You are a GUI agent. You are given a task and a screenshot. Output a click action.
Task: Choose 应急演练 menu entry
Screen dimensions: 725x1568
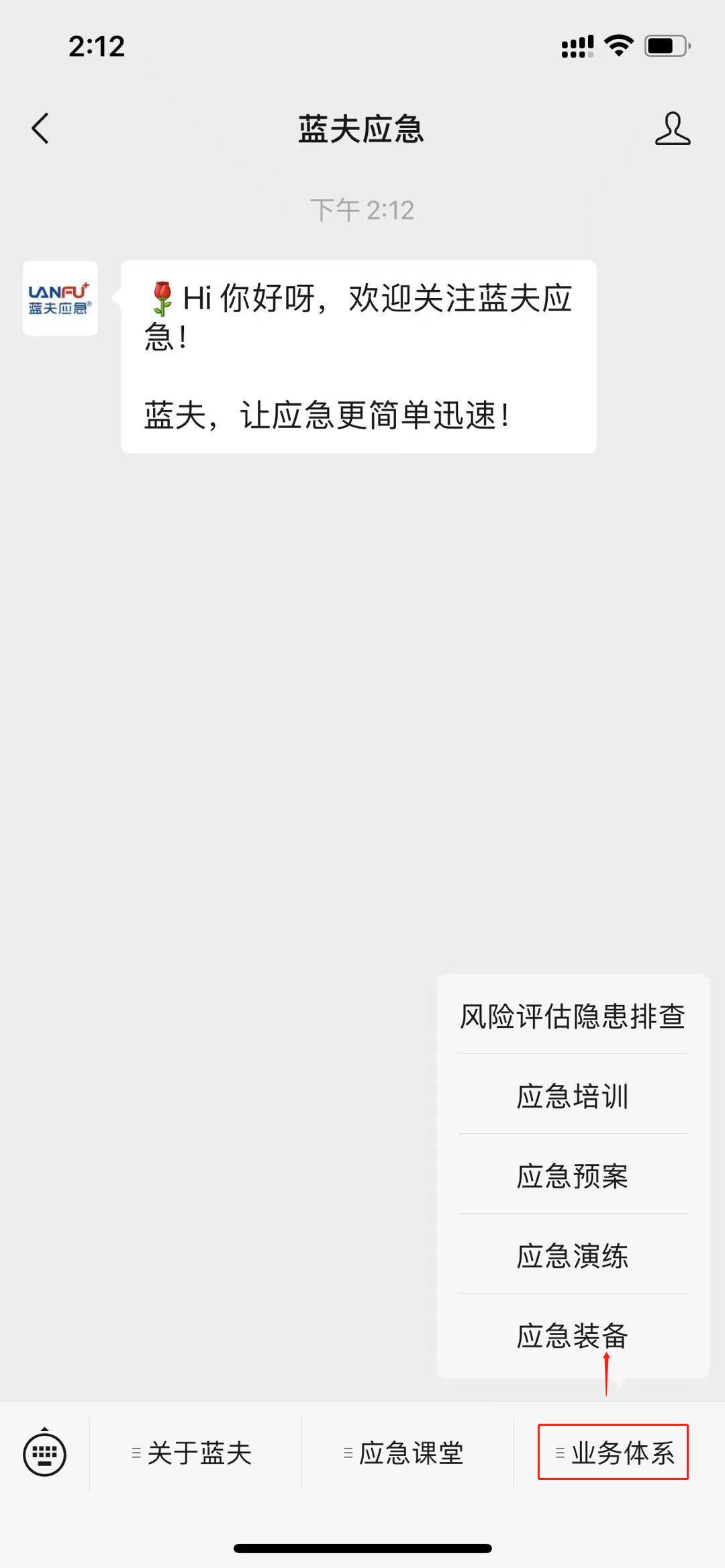(x=575, y=1257)
